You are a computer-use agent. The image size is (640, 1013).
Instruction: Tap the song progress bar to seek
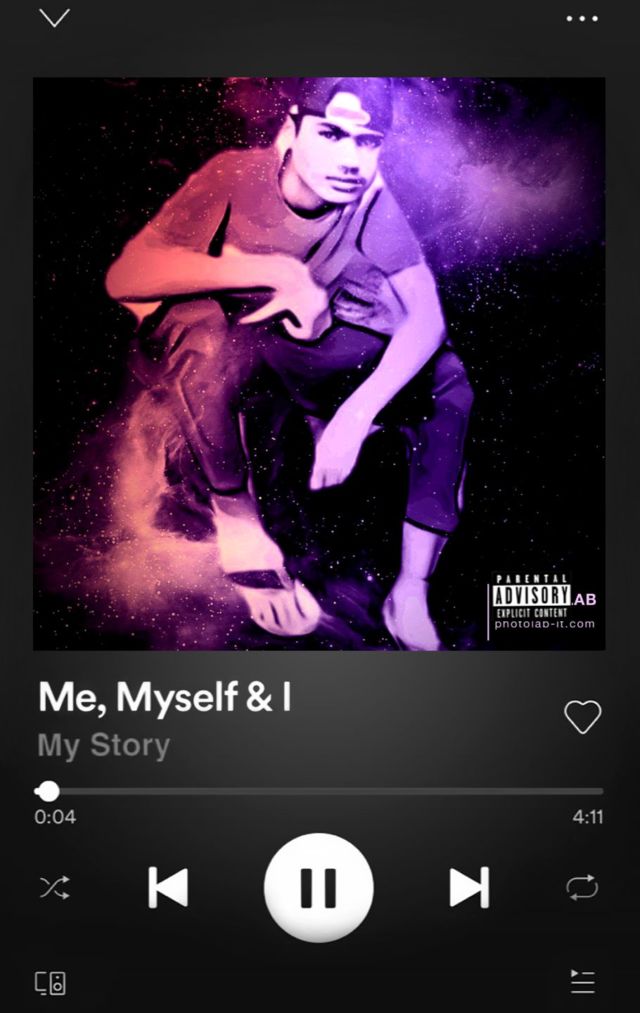[320, 791]
